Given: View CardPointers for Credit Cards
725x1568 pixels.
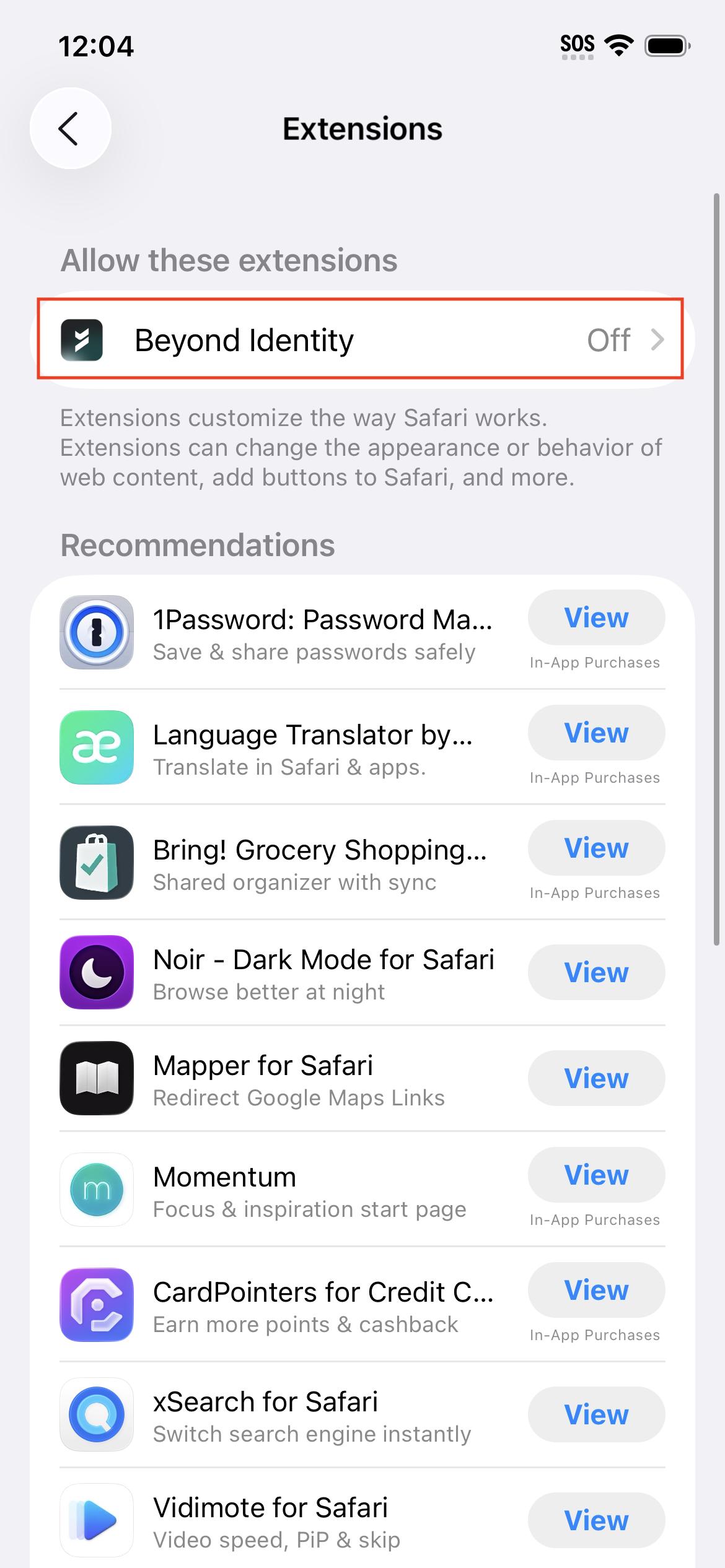Looking at the screenshot, I should [595, 1291].
